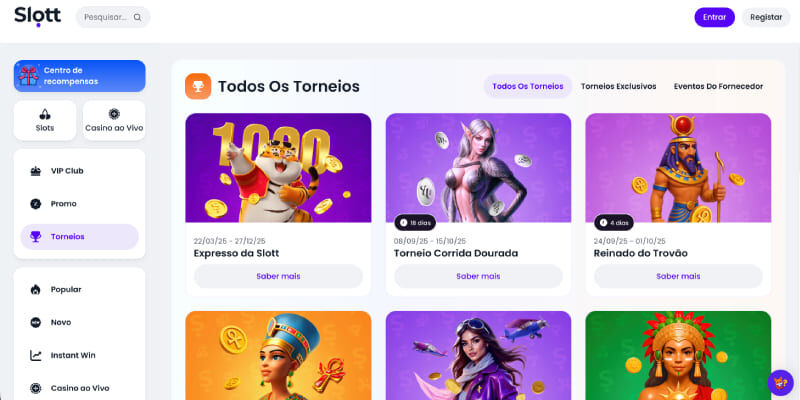
Task: Tap Saber mais under Torneio Corrida Dourada
Action: click(x=478, y=276)
